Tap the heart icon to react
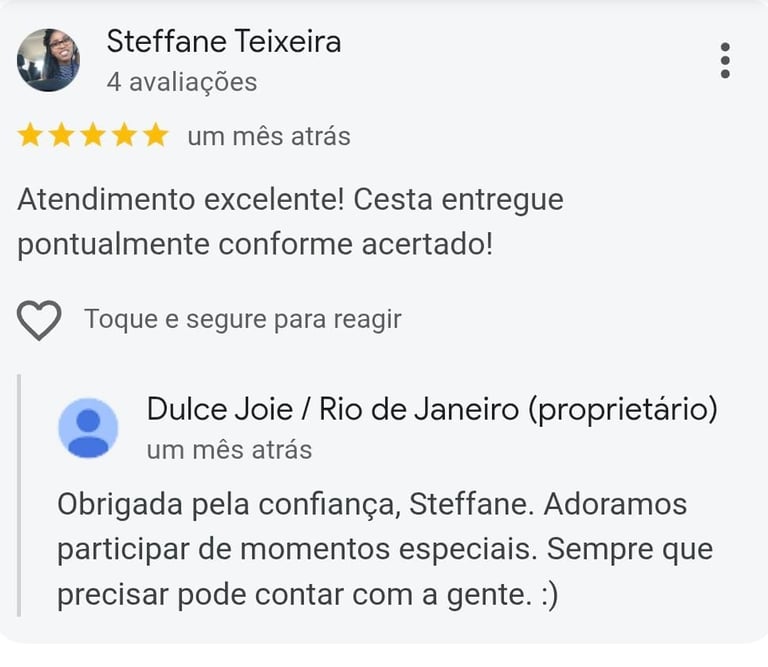This screenshot has width=768, height=667. tap(40, 320)
